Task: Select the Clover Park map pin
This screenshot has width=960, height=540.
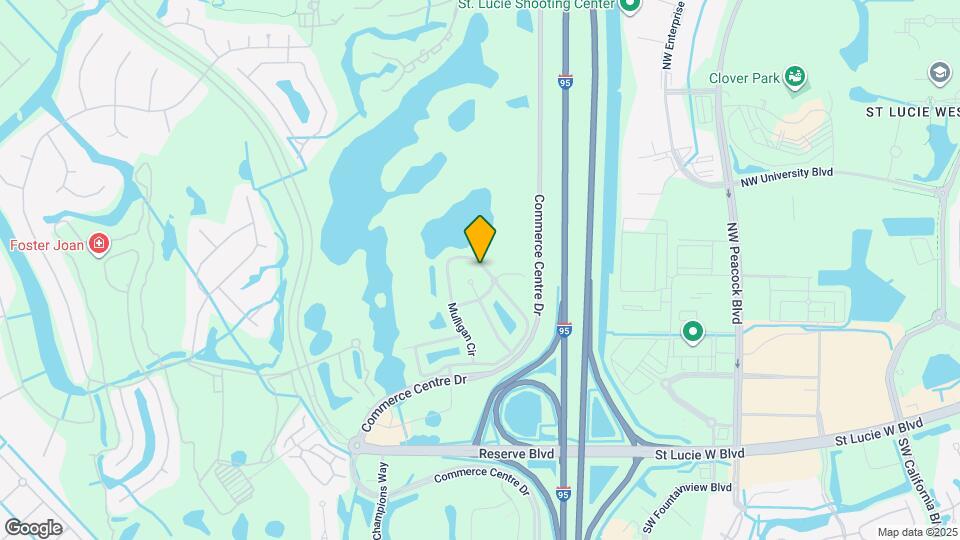Action: tap(796, 76)
